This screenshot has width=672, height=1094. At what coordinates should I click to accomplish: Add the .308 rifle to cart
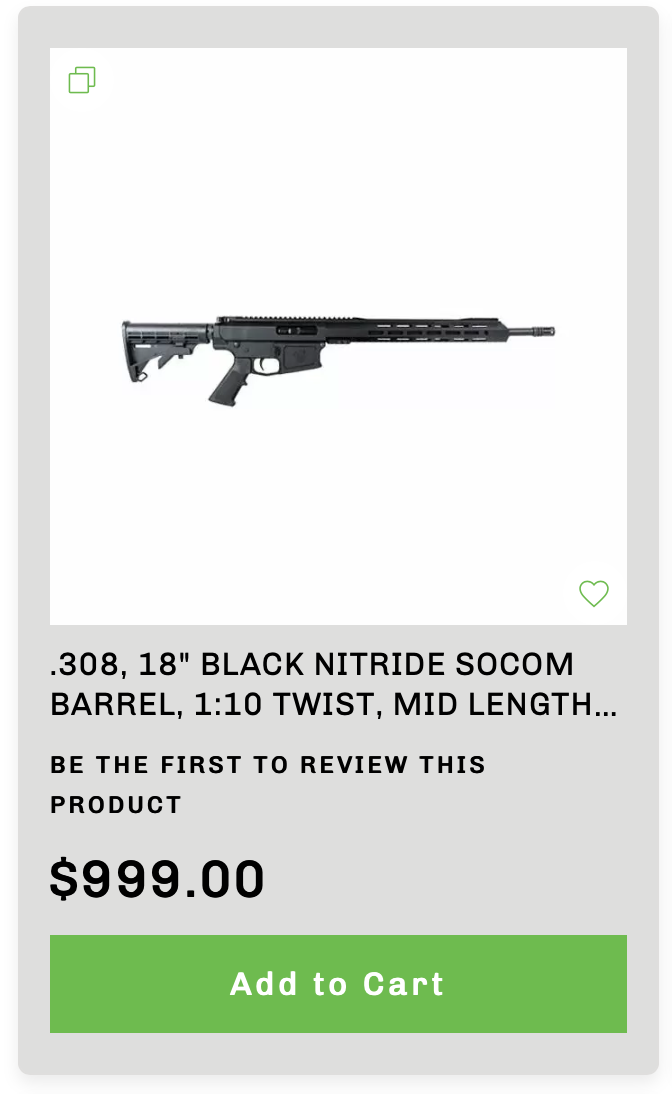(x=338, y=983)
